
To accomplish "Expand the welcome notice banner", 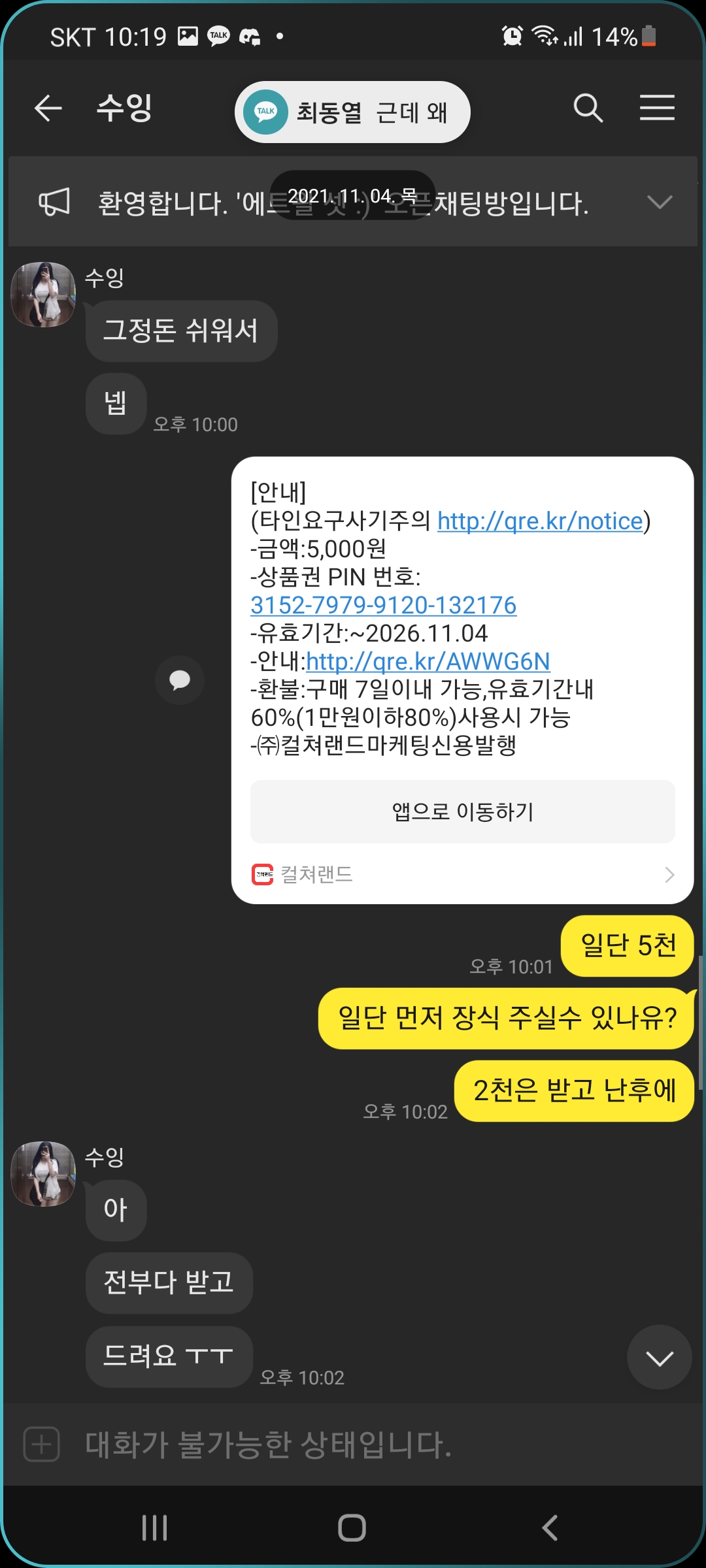I will [659, 202].
